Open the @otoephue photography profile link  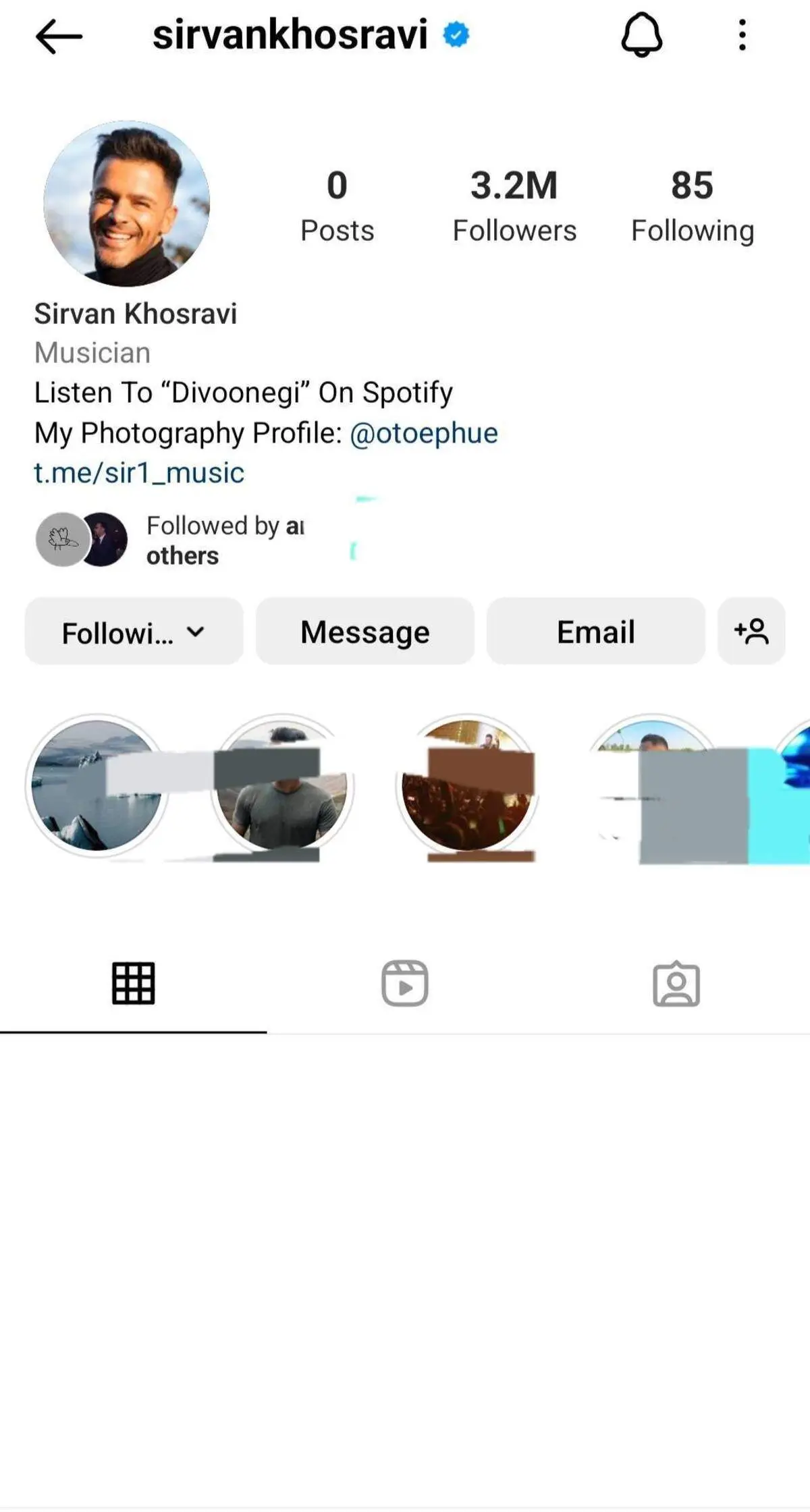(x=423, y=433)
